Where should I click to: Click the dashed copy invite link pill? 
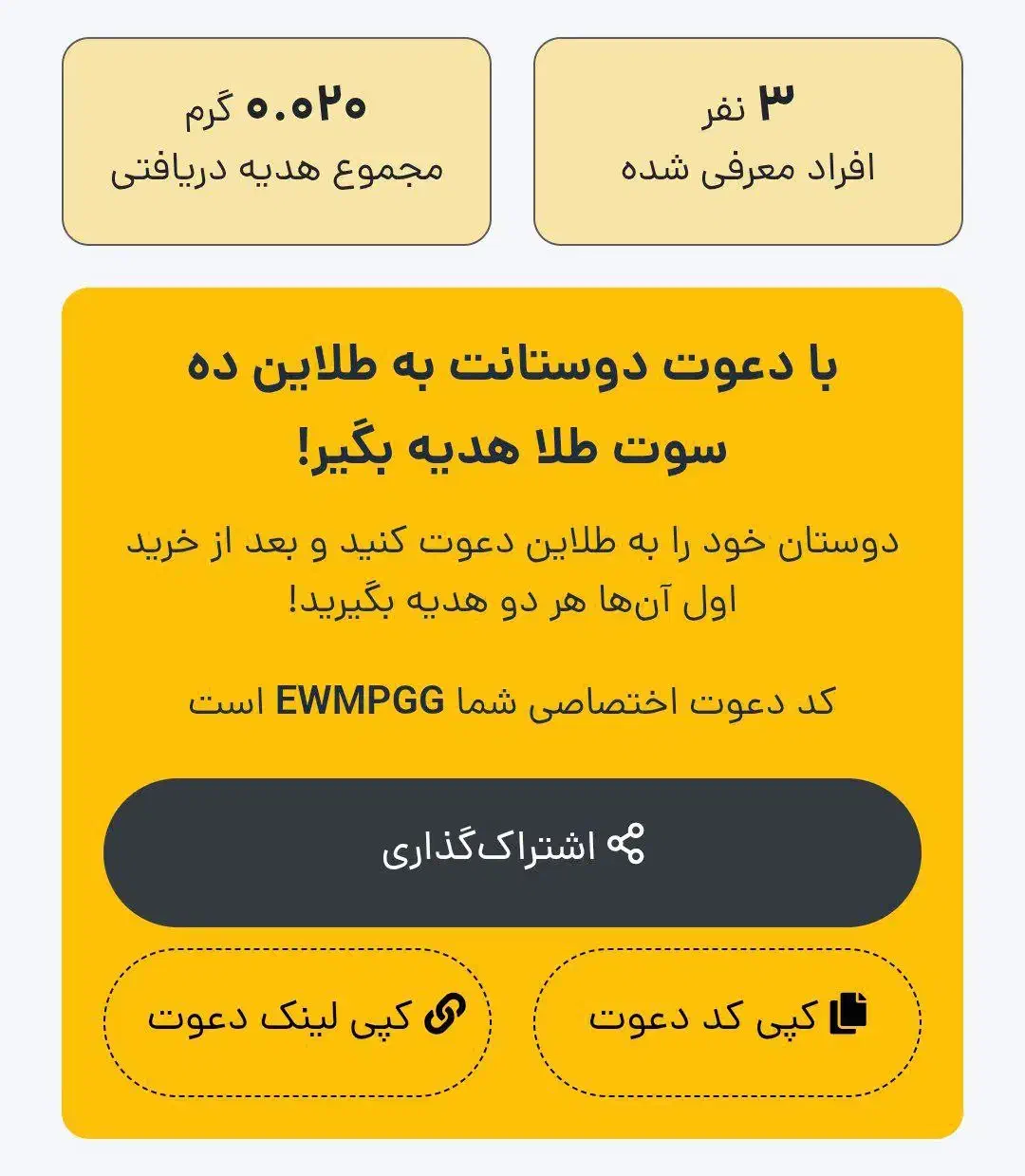299,1016
